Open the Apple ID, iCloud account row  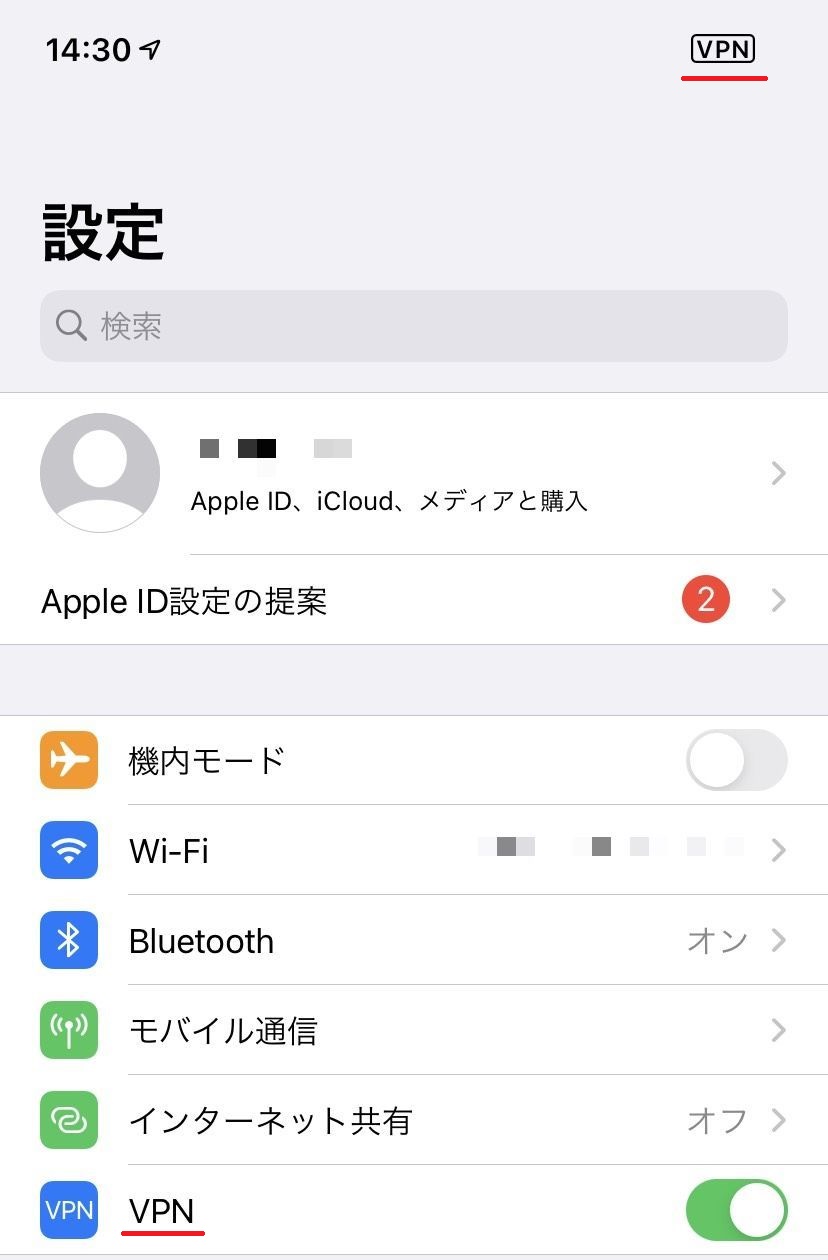(413, 473)
